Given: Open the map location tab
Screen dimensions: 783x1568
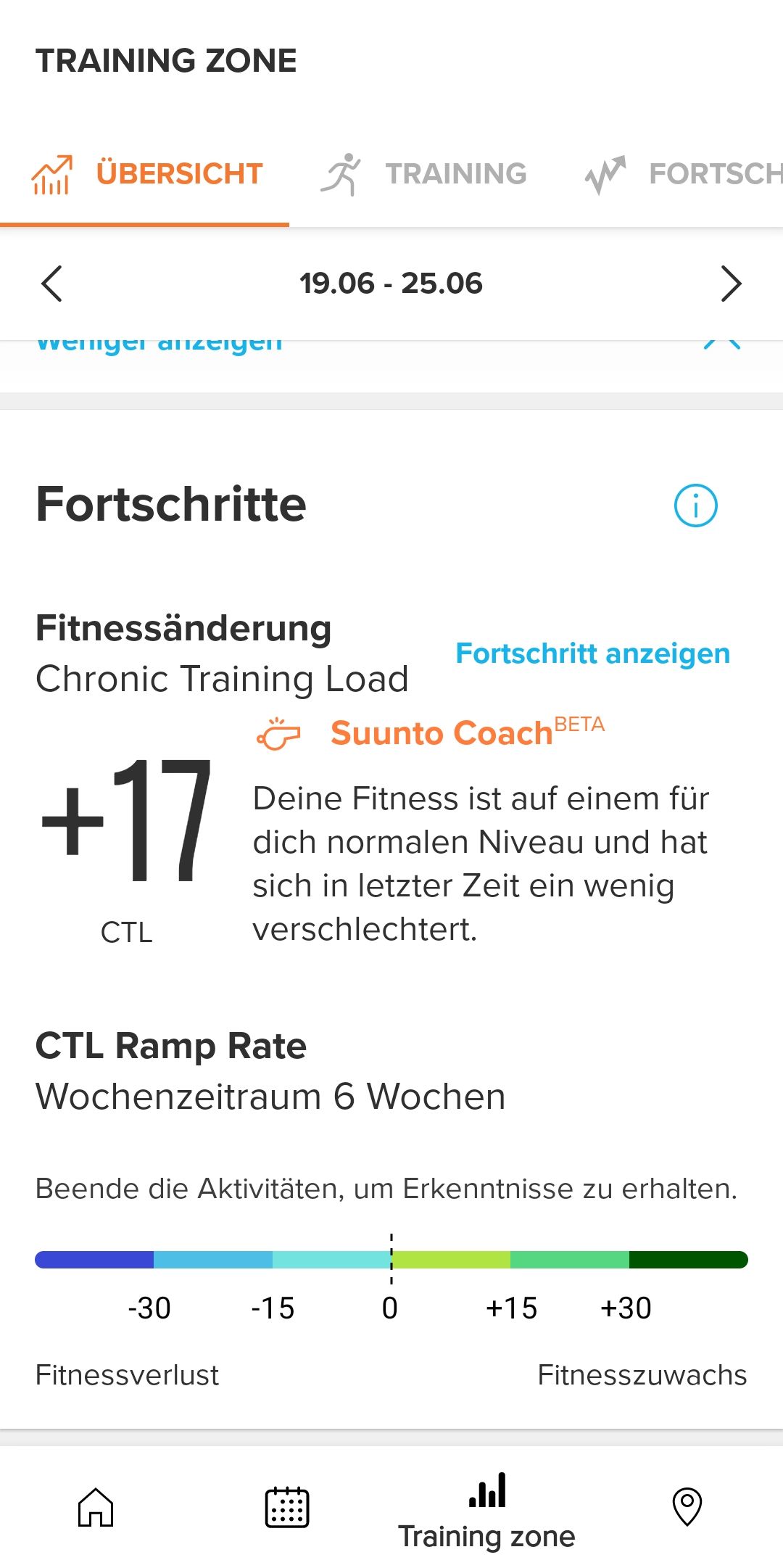Looking at the screenshot, I should pos(687,1507).
